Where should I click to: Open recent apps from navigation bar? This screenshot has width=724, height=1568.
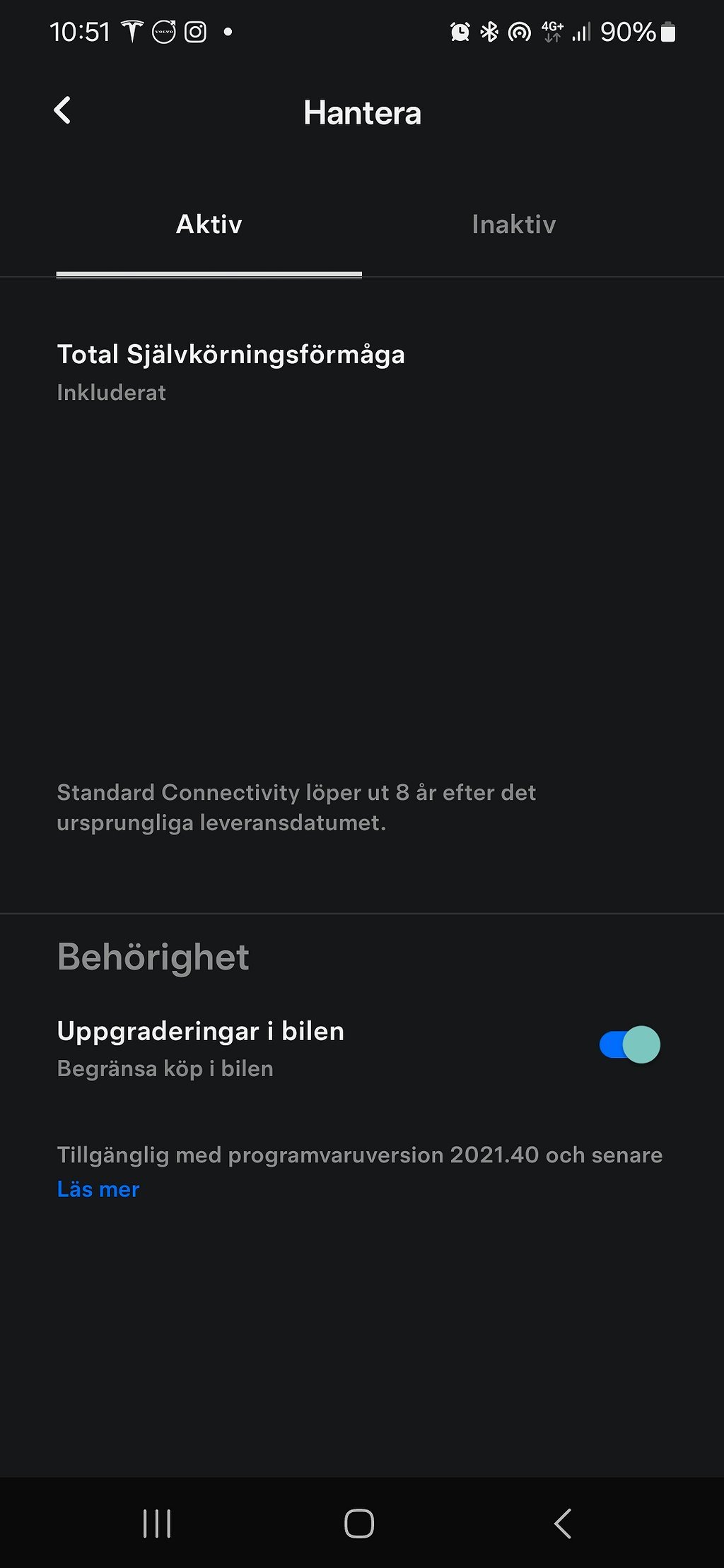pyautogui.click(x=157, y=1523)
